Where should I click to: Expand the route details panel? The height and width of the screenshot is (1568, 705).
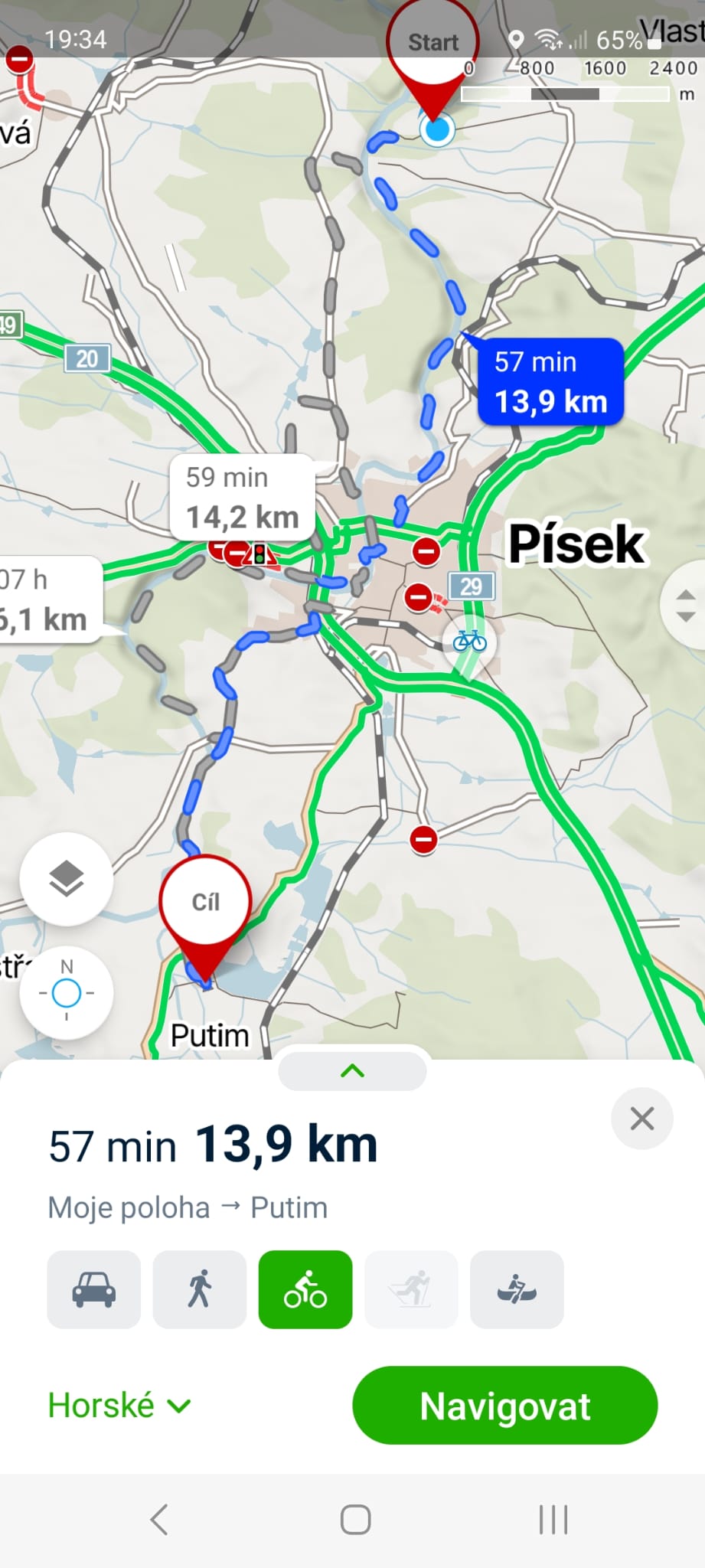click(352, 1071)
